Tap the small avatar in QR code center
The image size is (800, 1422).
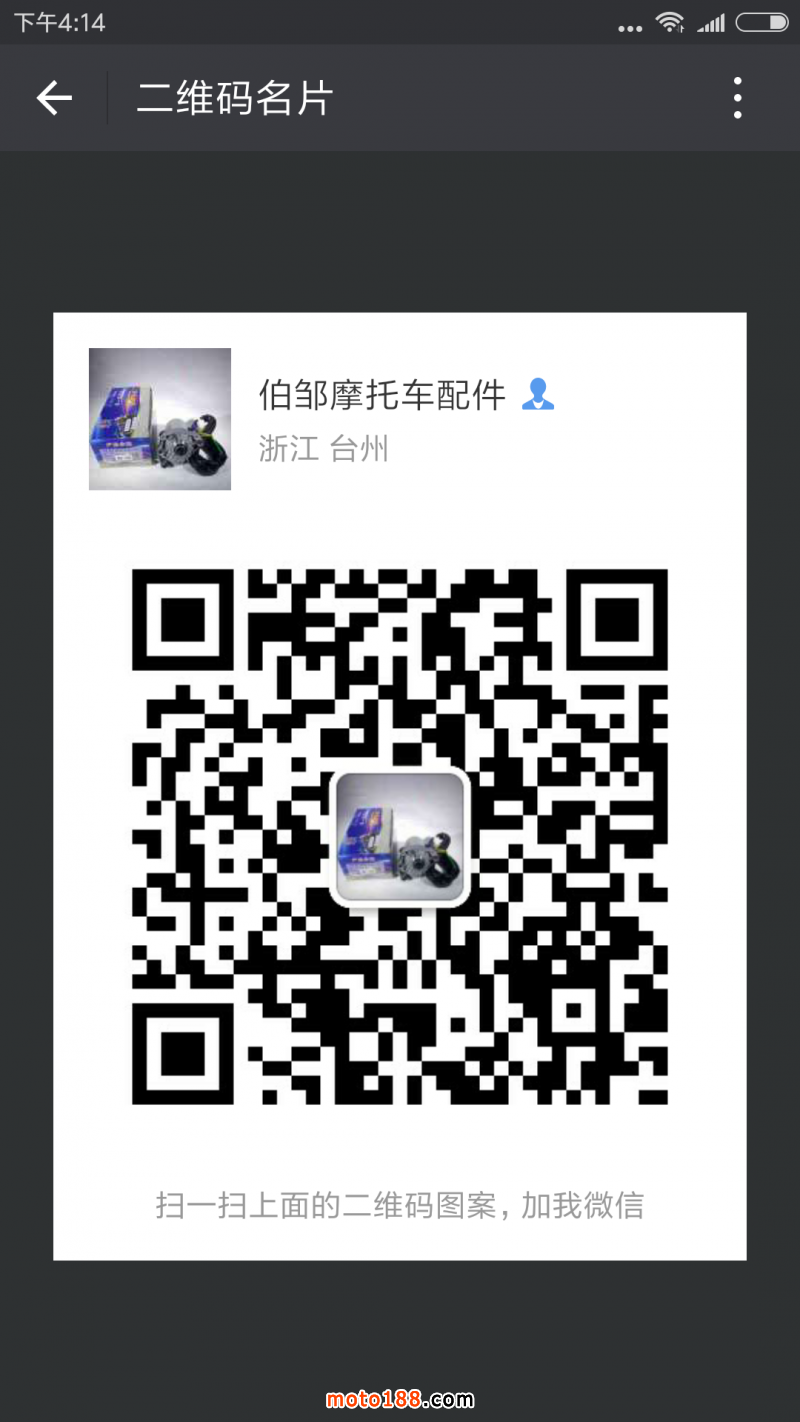(x=400, y=838)
